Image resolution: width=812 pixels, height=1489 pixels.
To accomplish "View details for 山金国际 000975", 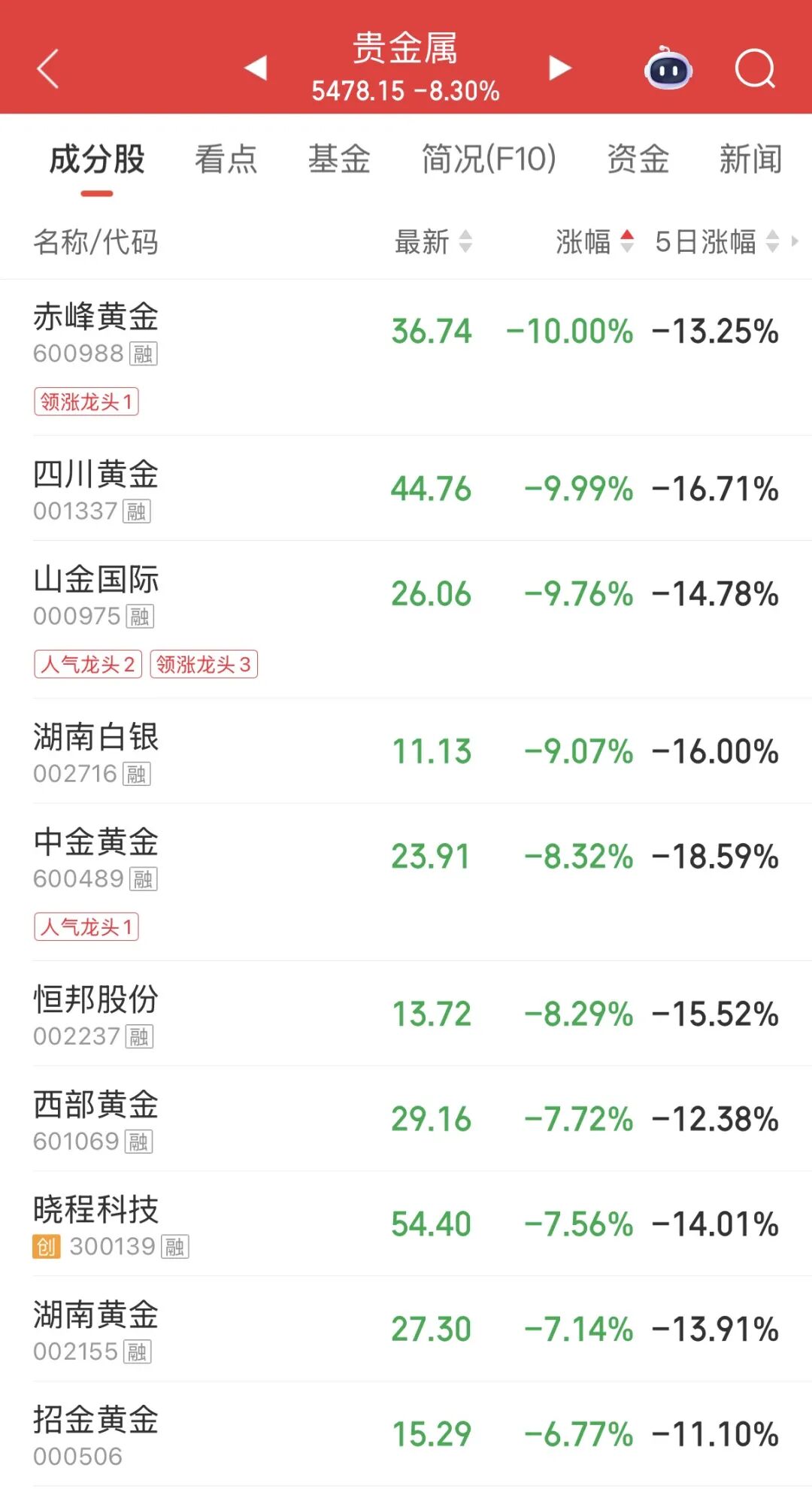I will click(96, 594).
